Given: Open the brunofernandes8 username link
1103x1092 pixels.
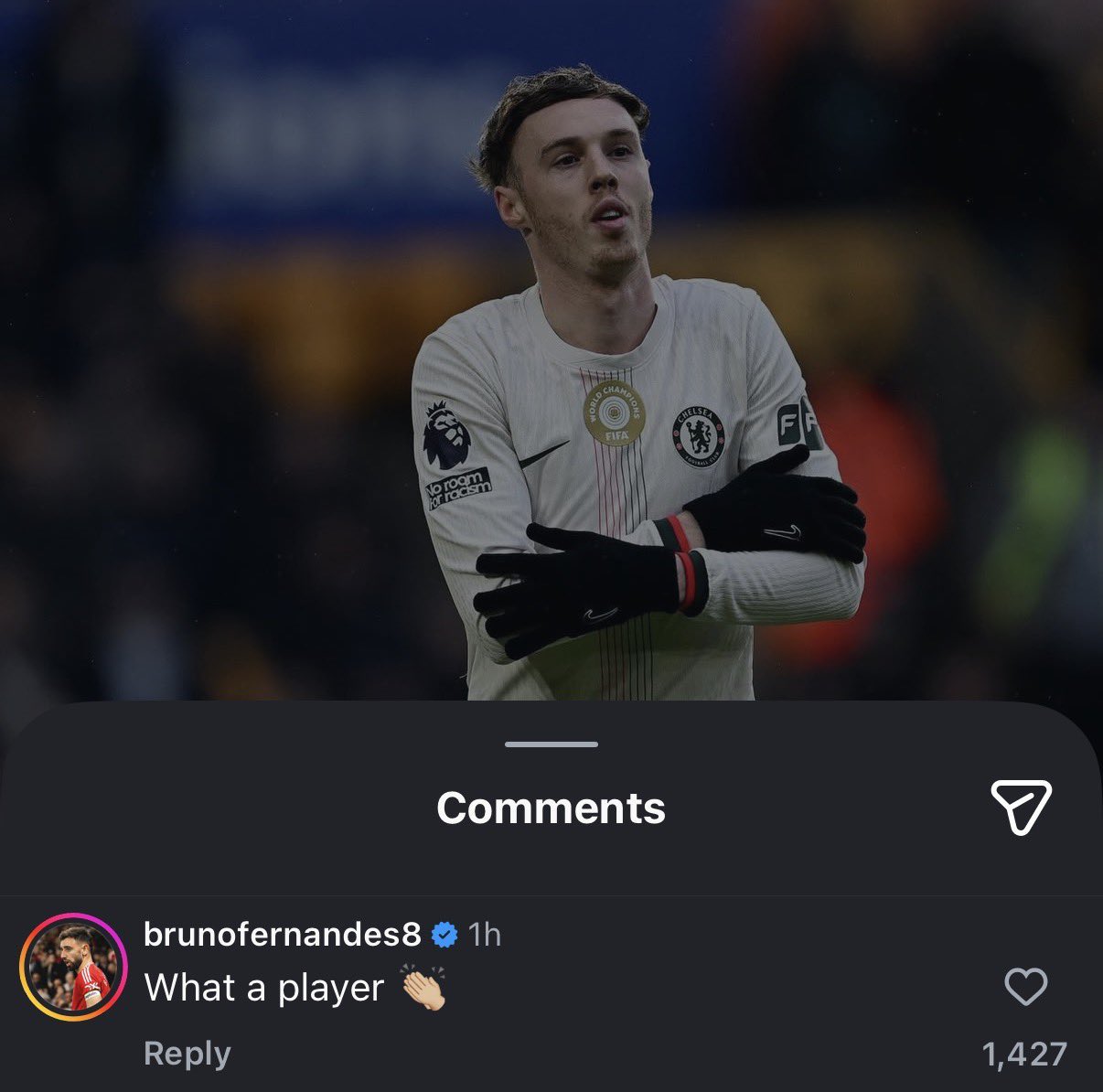Looking at the screenshot, I should coord(283,935).
